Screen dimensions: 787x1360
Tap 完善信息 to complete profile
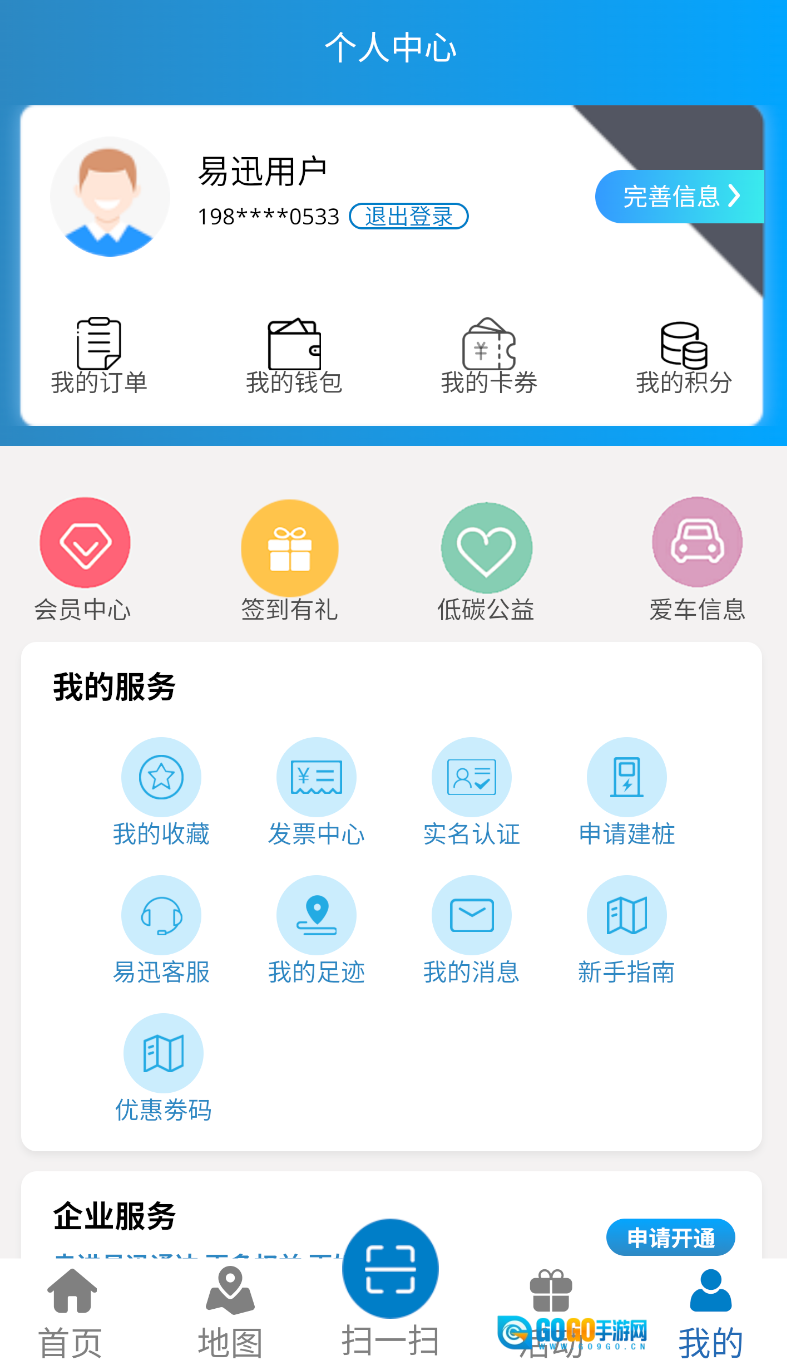[x=680, y=196]
